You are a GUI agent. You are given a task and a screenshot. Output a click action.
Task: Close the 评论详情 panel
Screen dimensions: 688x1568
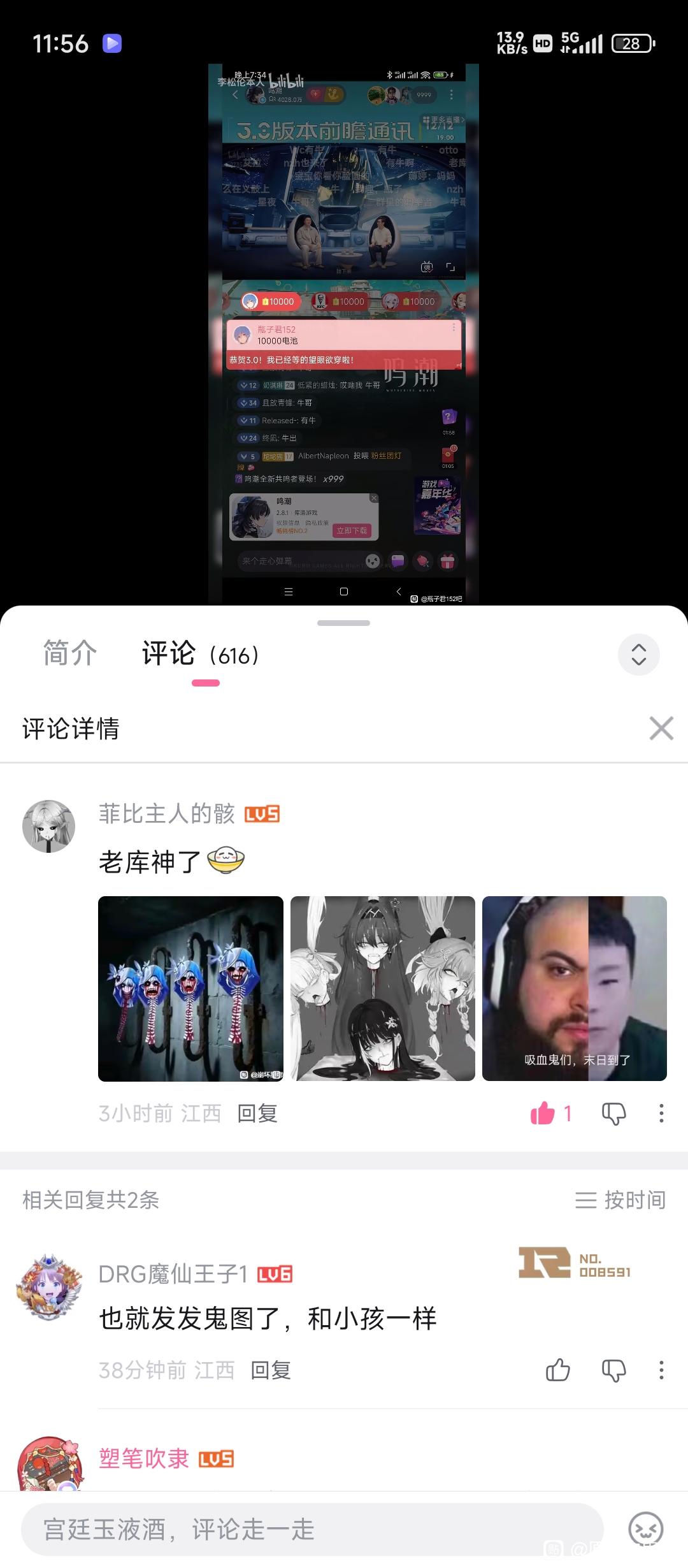point(661,728)
